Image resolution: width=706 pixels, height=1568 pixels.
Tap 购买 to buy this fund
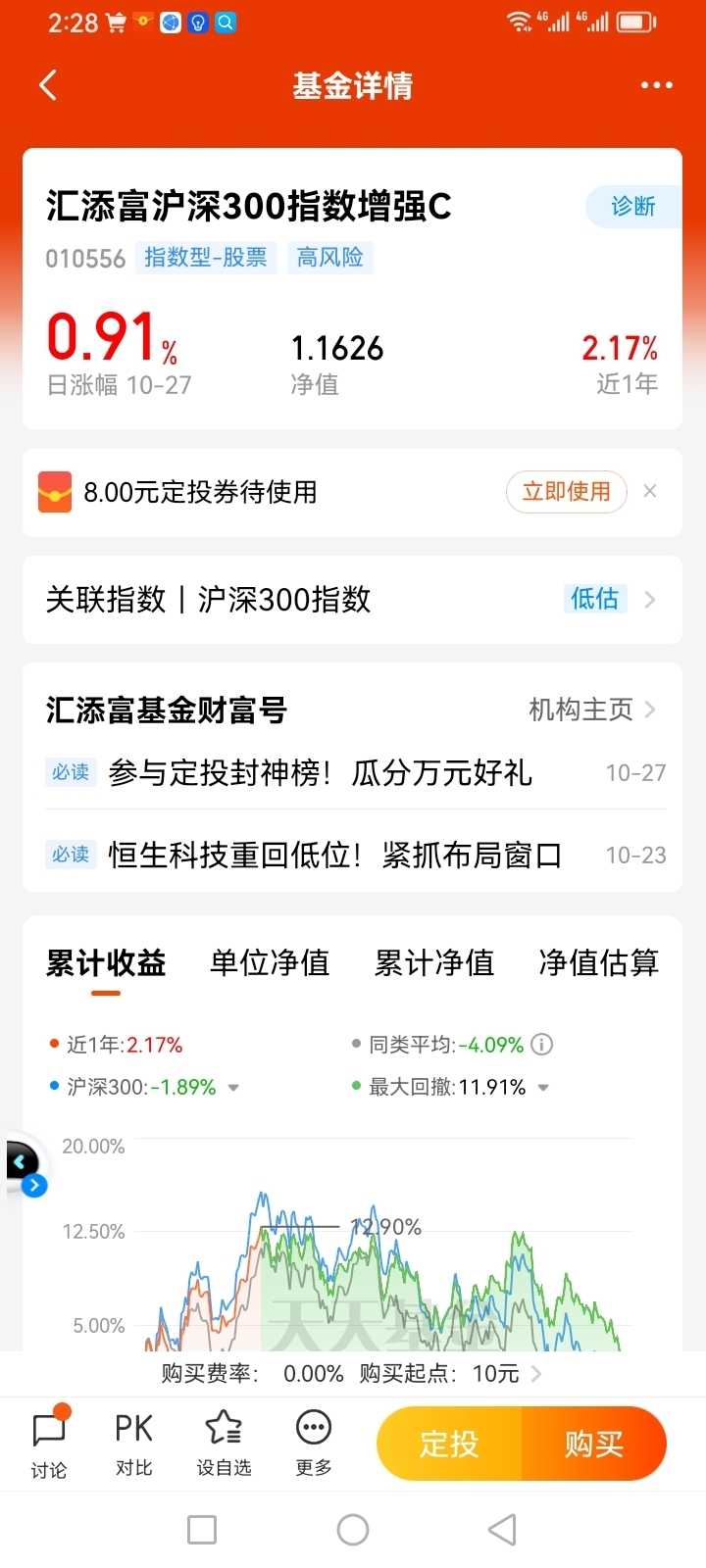point(594,1444)
